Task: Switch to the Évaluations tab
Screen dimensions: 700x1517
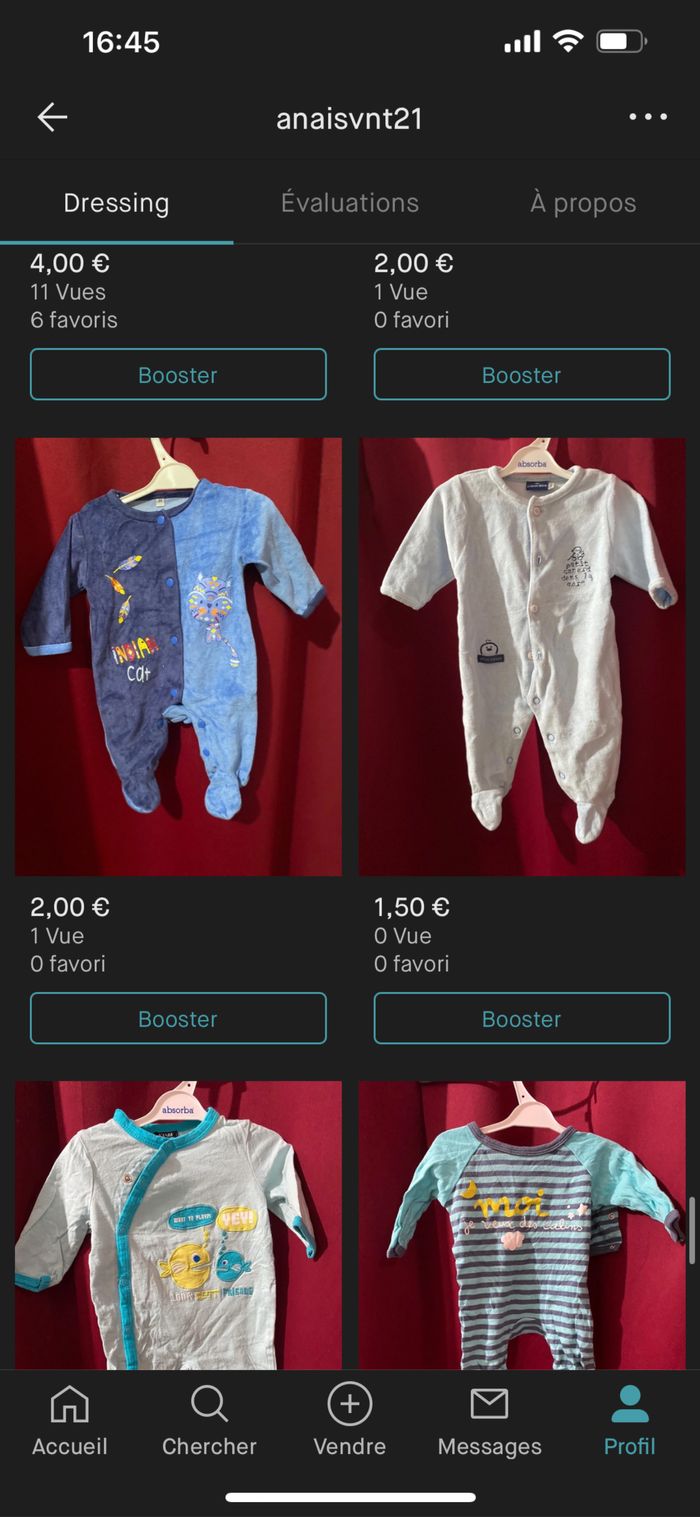Action: (x=350, y=203)
